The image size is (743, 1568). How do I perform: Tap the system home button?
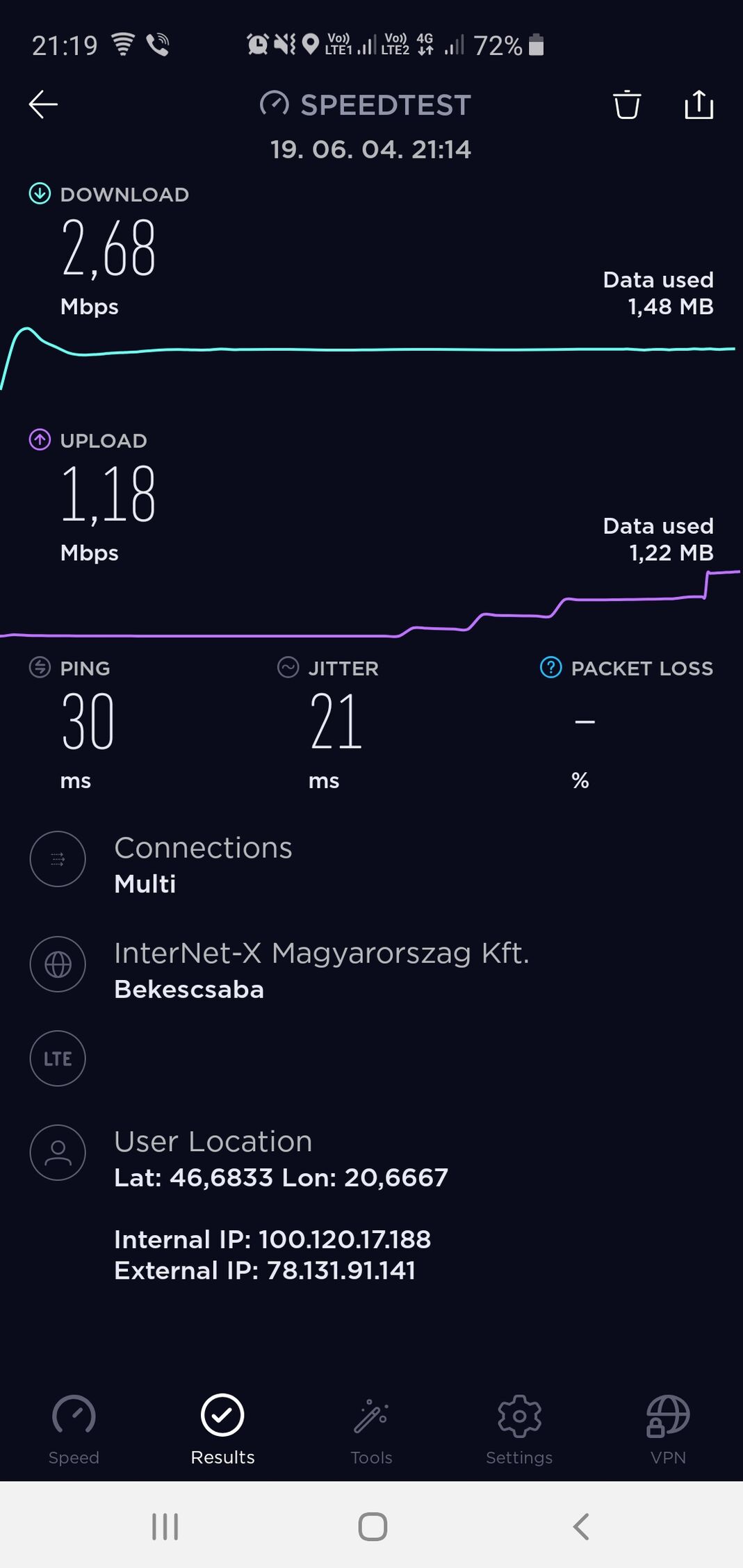[x=373, y=1527]
